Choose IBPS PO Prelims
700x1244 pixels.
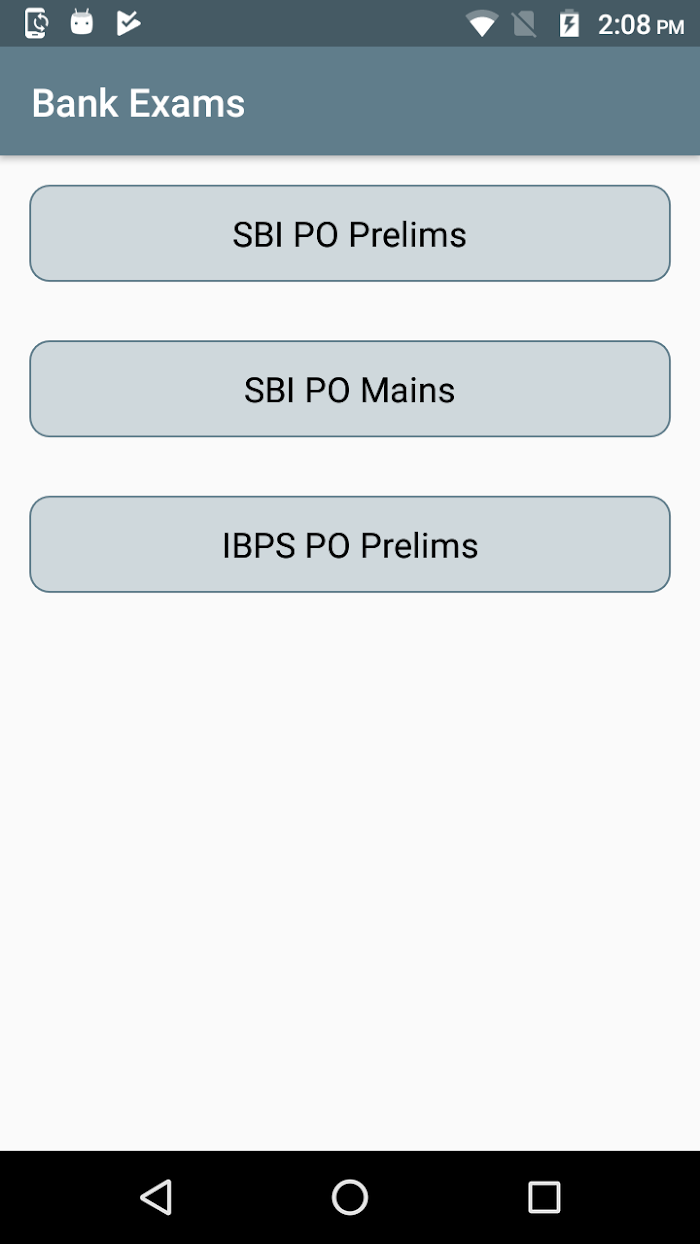350,544
